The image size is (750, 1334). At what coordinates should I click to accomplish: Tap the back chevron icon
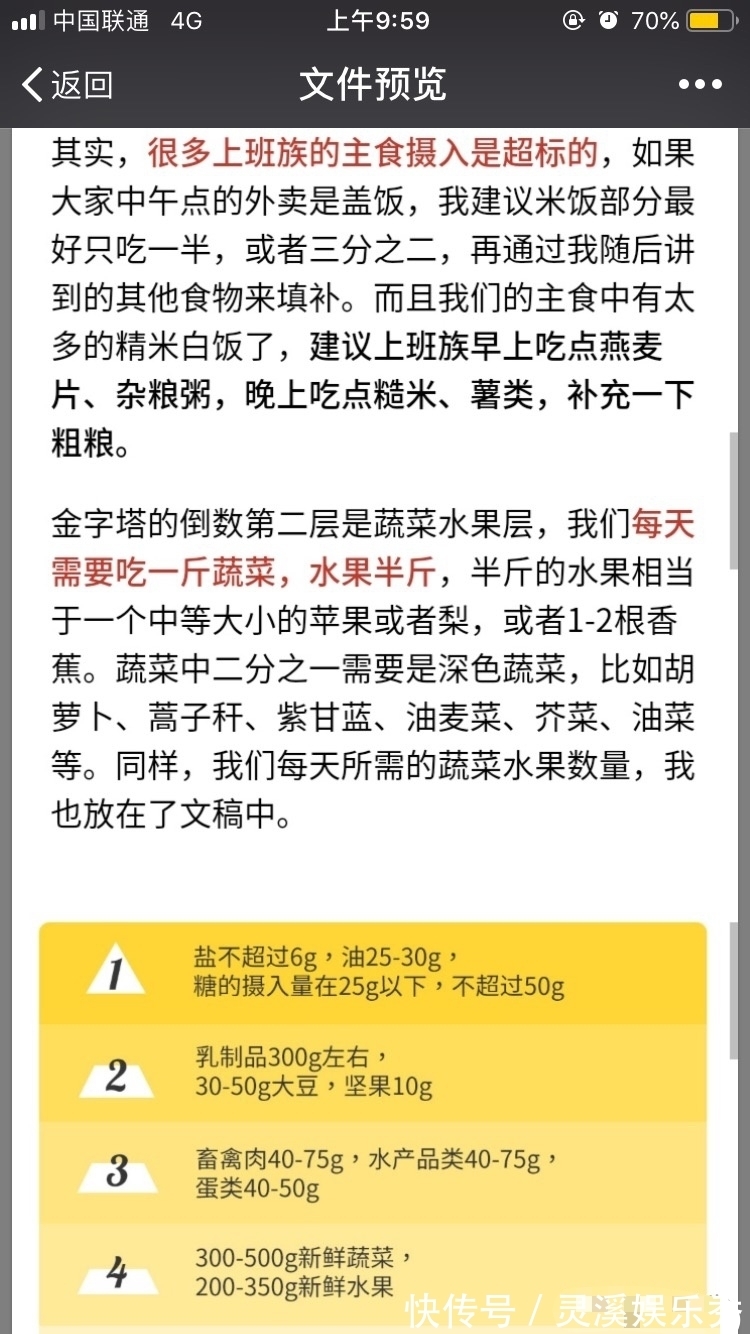pyautogui.click(x=31, y=84)
